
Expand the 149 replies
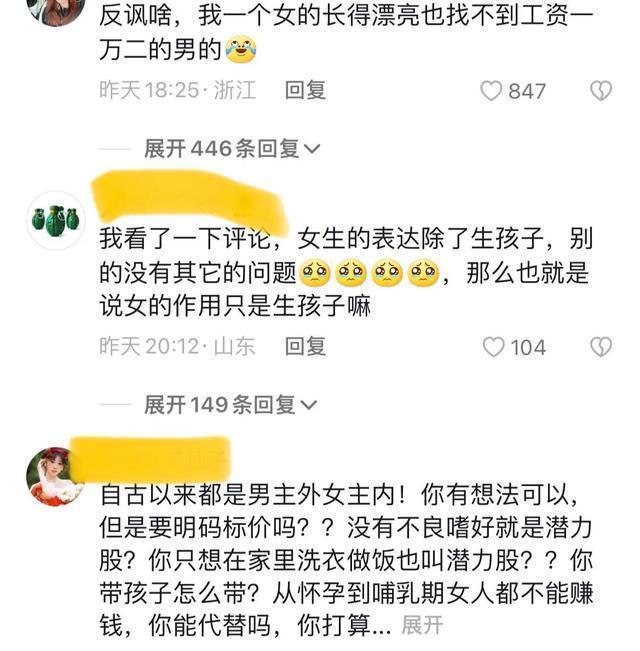click(x=231, y=405)
